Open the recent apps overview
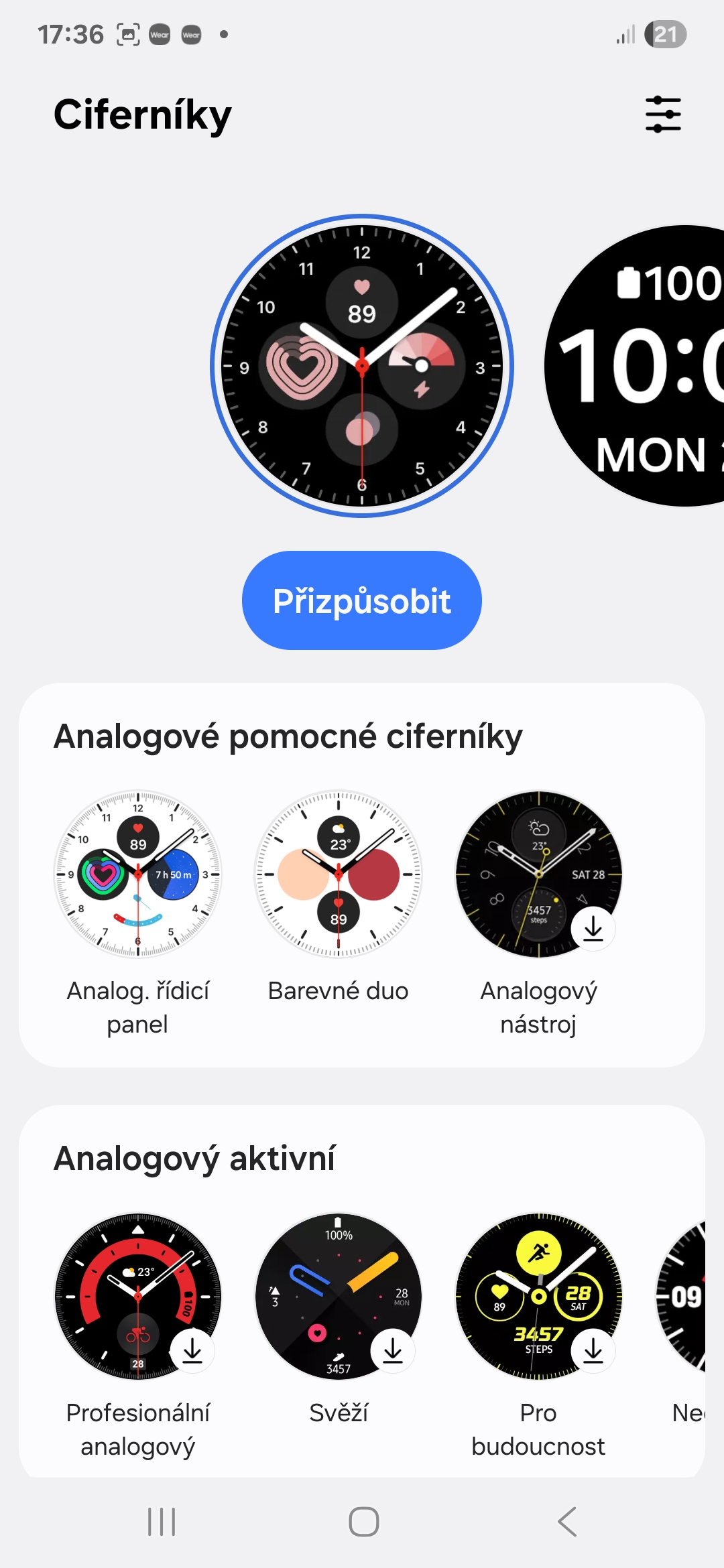Image resolution: width=724 pixels, height=1568 pixels. pos(162,1522)
